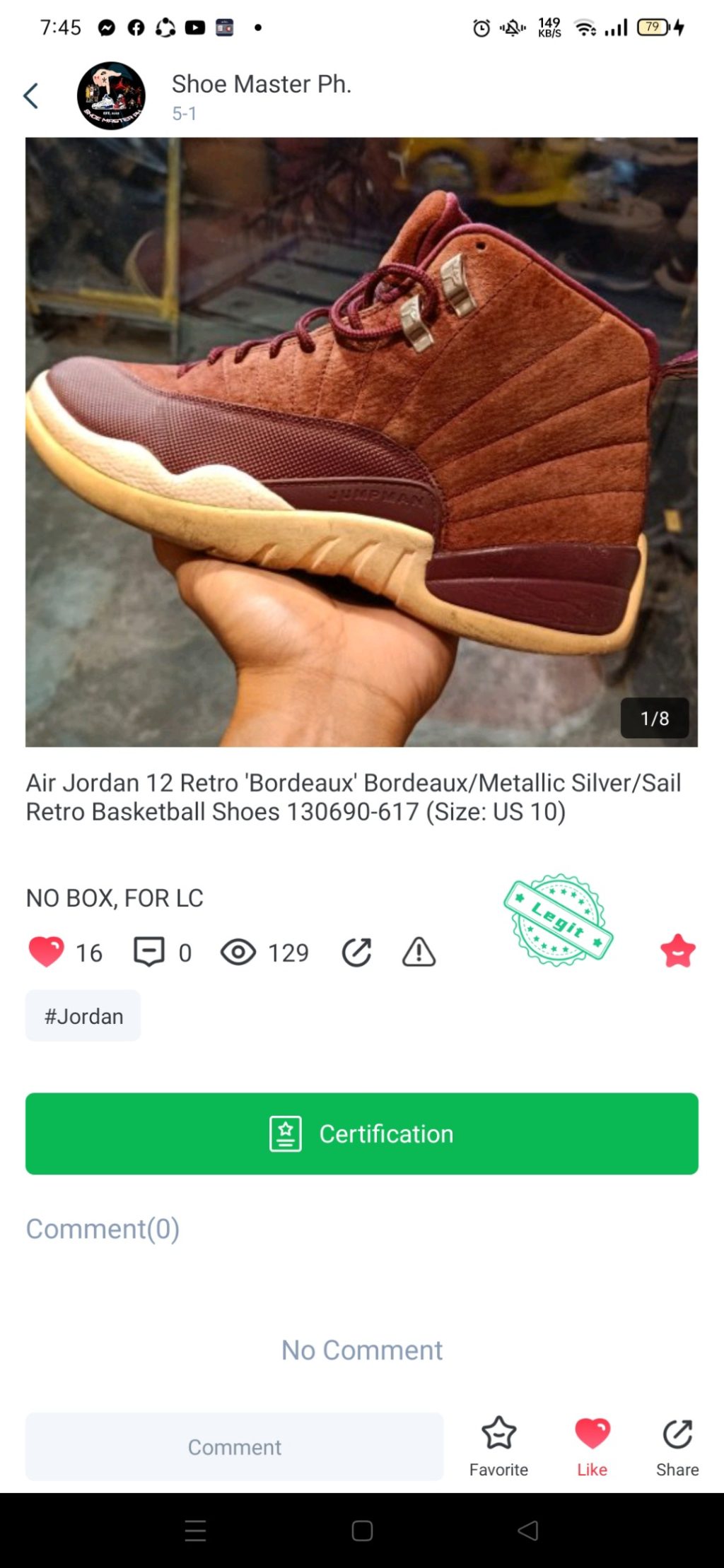Open the green Certification button

click(x=361, y=1133)
